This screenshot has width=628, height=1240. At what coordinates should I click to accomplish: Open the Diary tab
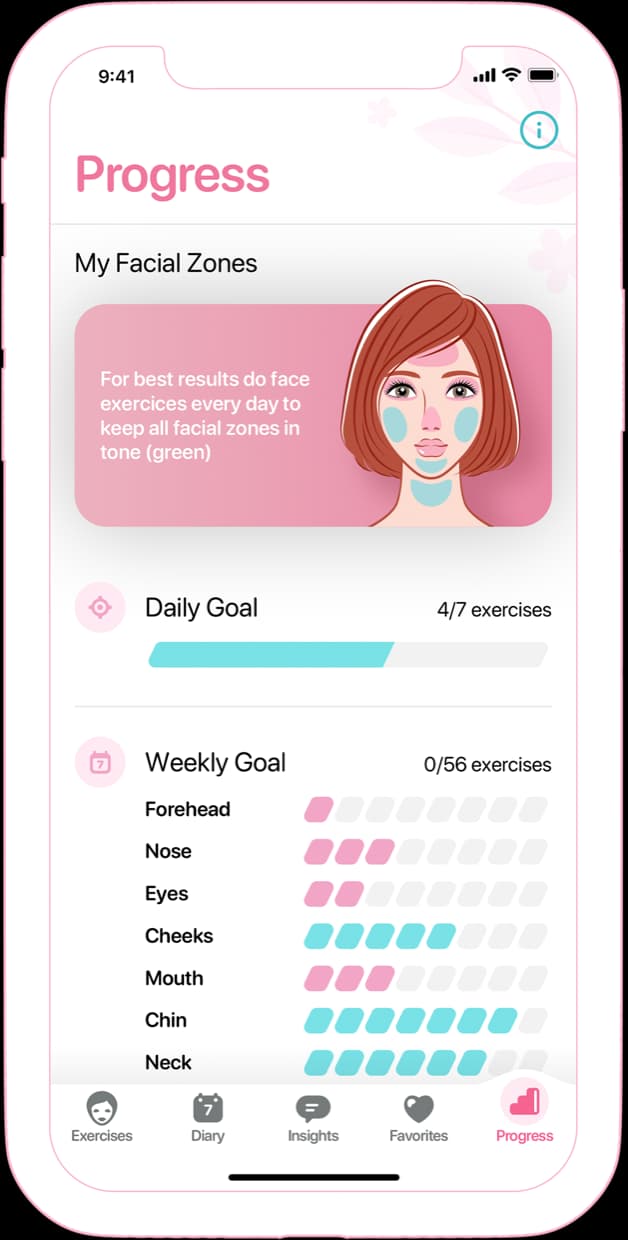(x=208, y=1117)
